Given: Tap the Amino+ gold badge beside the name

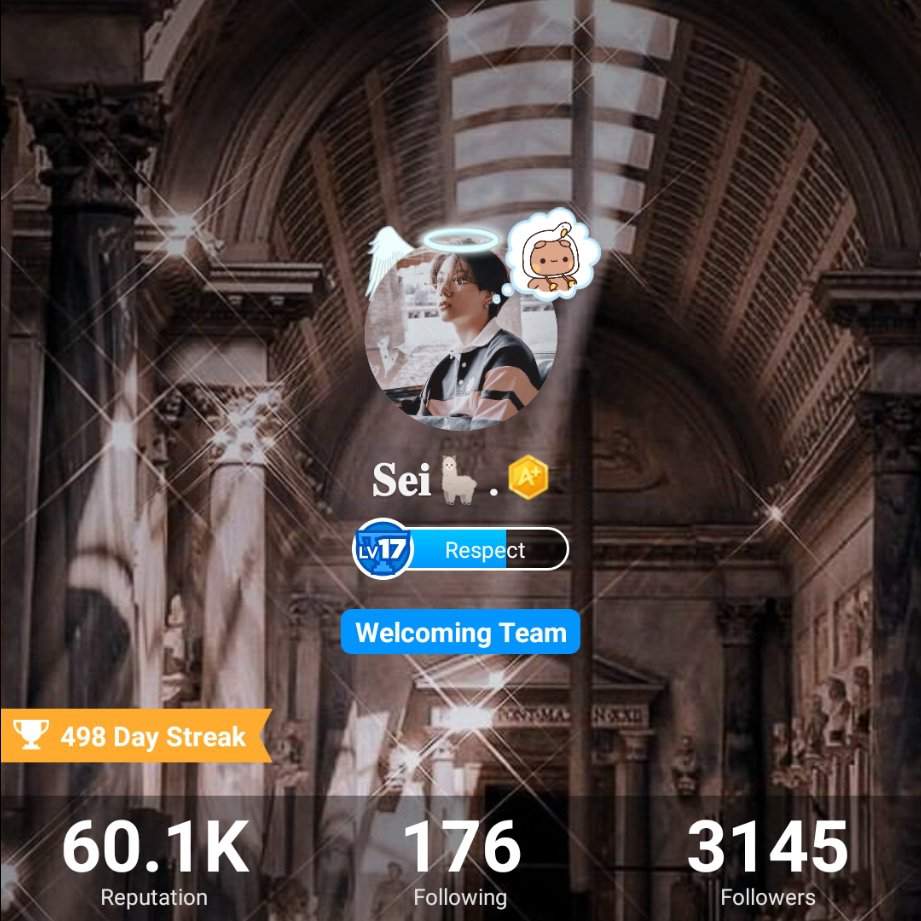Looking at the screenshot, I should point(526,479).
